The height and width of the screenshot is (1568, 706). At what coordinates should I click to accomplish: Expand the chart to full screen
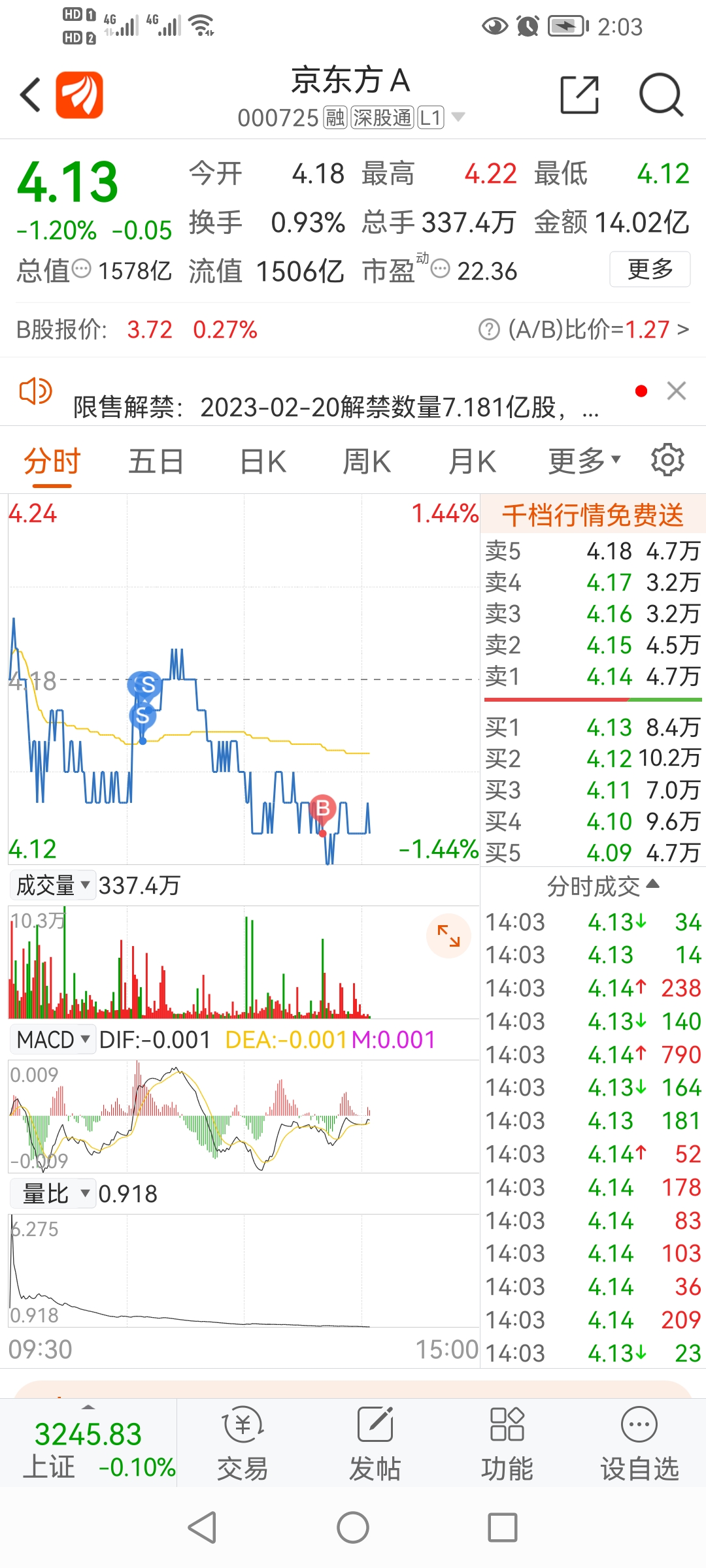click(x=448, y=936)
